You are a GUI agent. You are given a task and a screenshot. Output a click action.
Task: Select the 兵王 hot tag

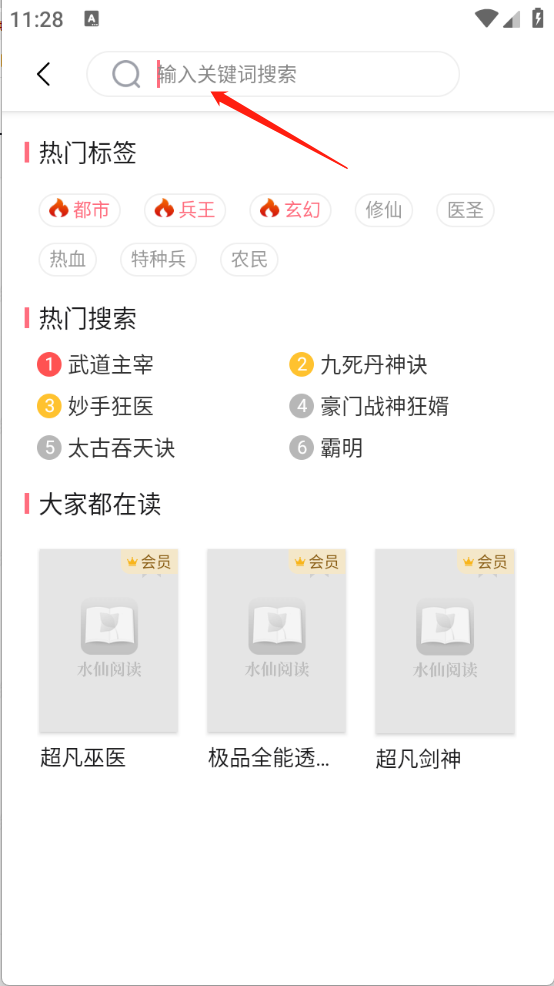click(185, 210)
